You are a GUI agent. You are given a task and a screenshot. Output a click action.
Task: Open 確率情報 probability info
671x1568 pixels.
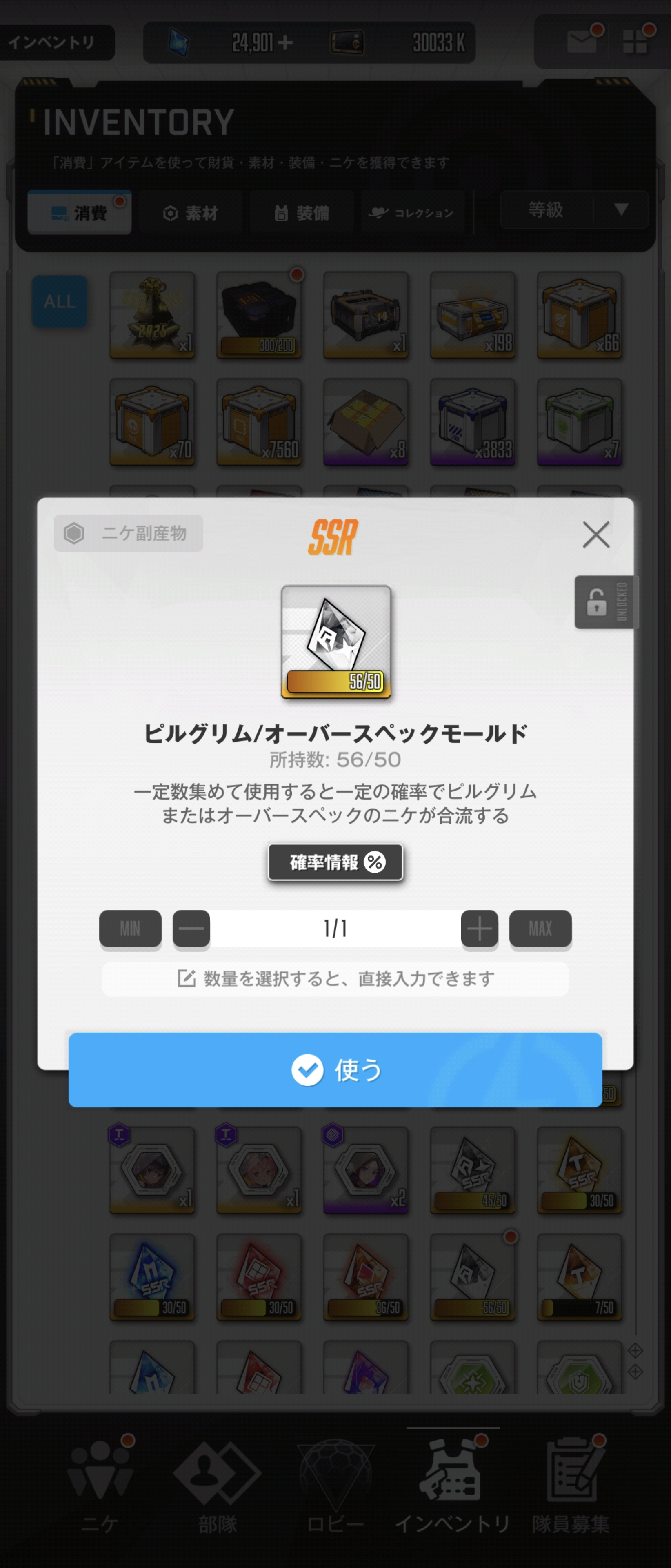pos(335,862)
